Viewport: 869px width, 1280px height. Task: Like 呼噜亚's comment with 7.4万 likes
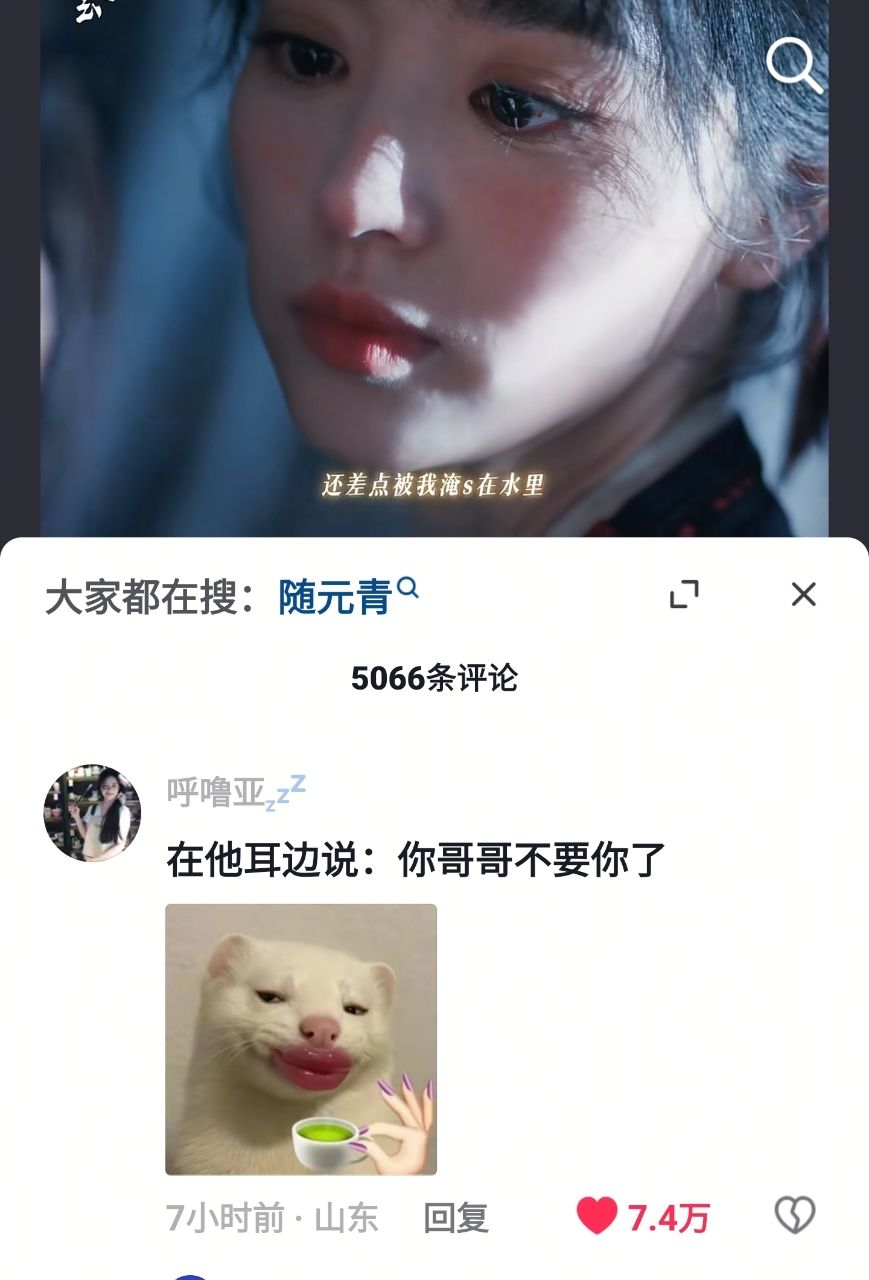pos(598,1216)
